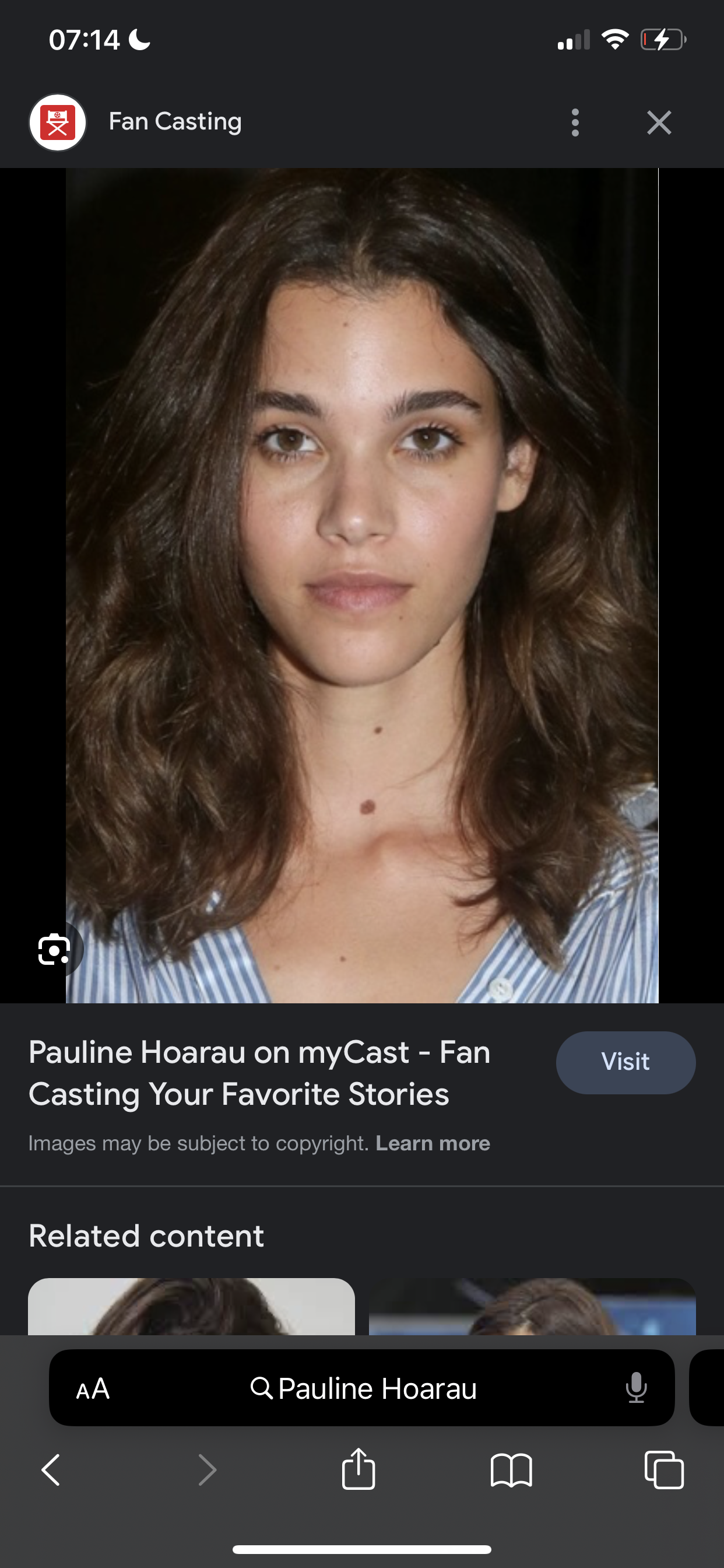The height and width of the screenshot is (1568, 724).
Task: Open the AA text size menu
Action: (x=93, y=1388)
